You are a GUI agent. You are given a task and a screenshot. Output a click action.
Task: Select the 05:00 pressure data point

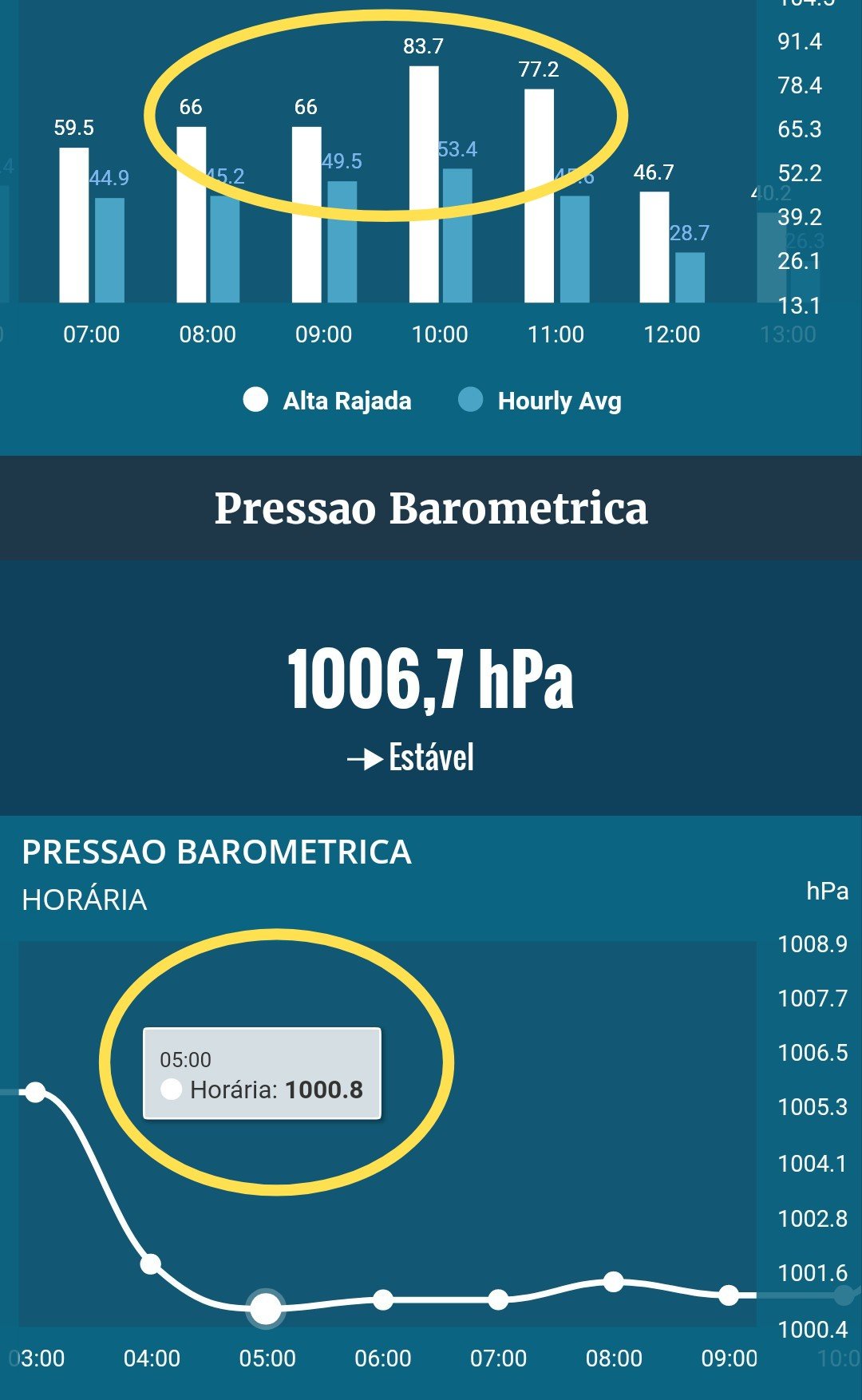pyautogui.click(x=266, y=1308)
